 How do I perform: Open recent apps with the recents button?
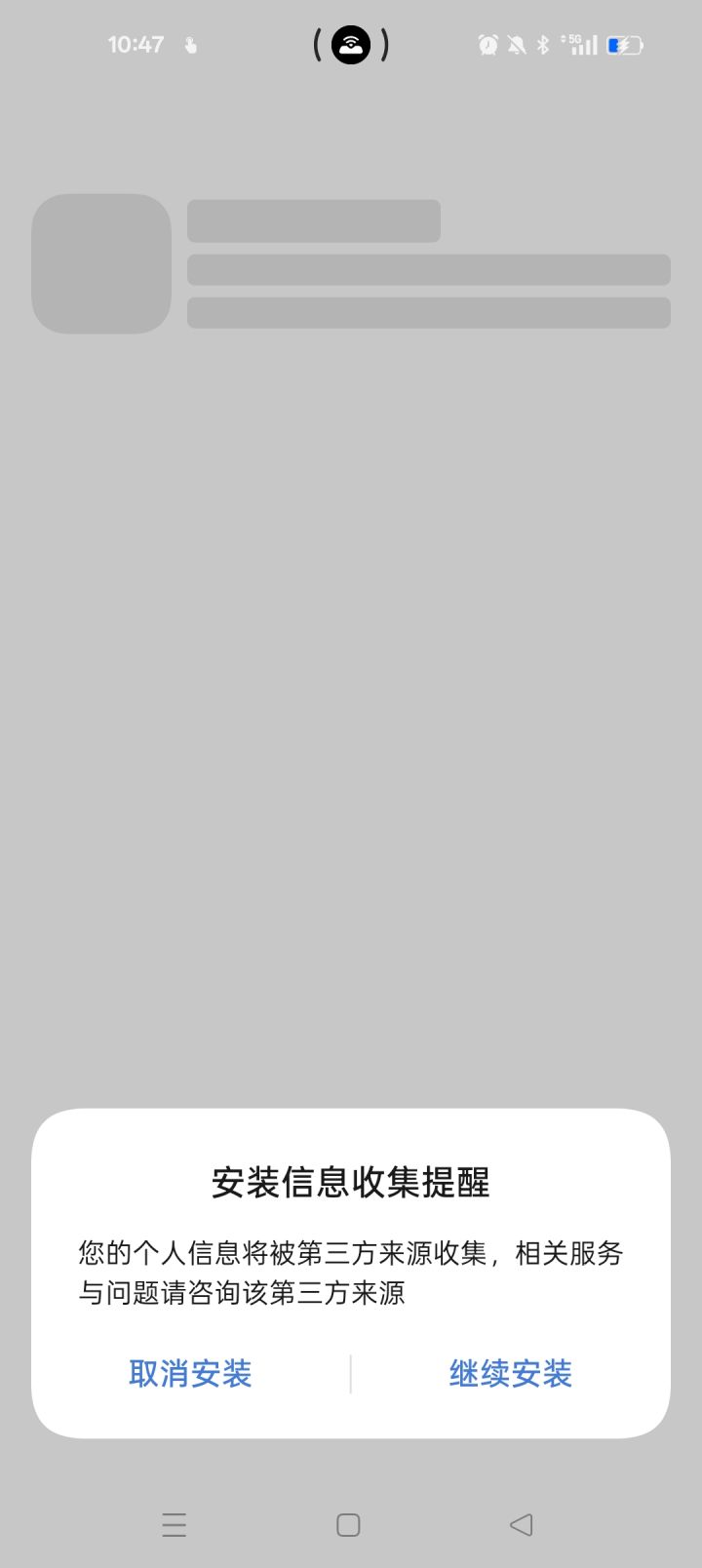tap(174, 1523)
